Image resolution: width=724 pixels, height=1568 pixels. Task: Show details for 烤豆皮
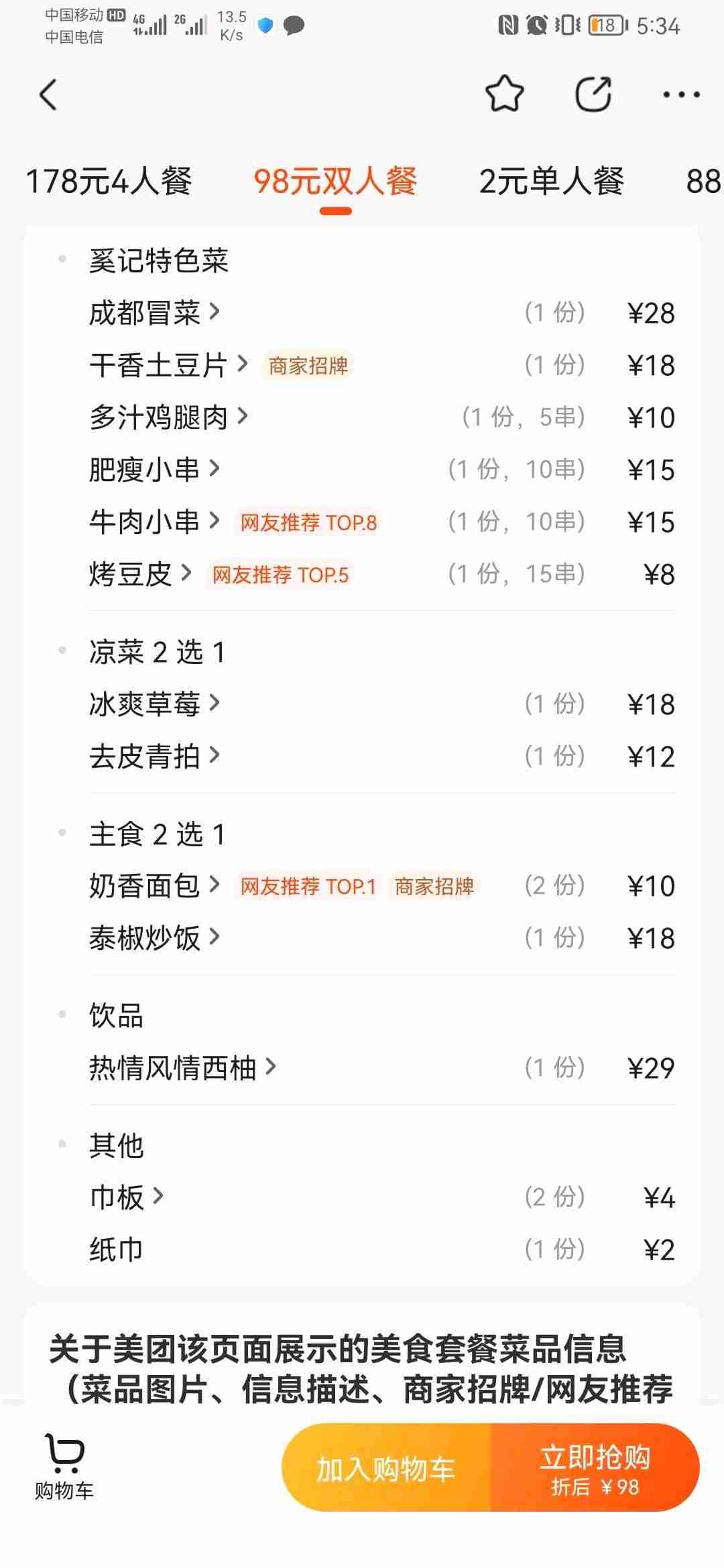point(140,574)
